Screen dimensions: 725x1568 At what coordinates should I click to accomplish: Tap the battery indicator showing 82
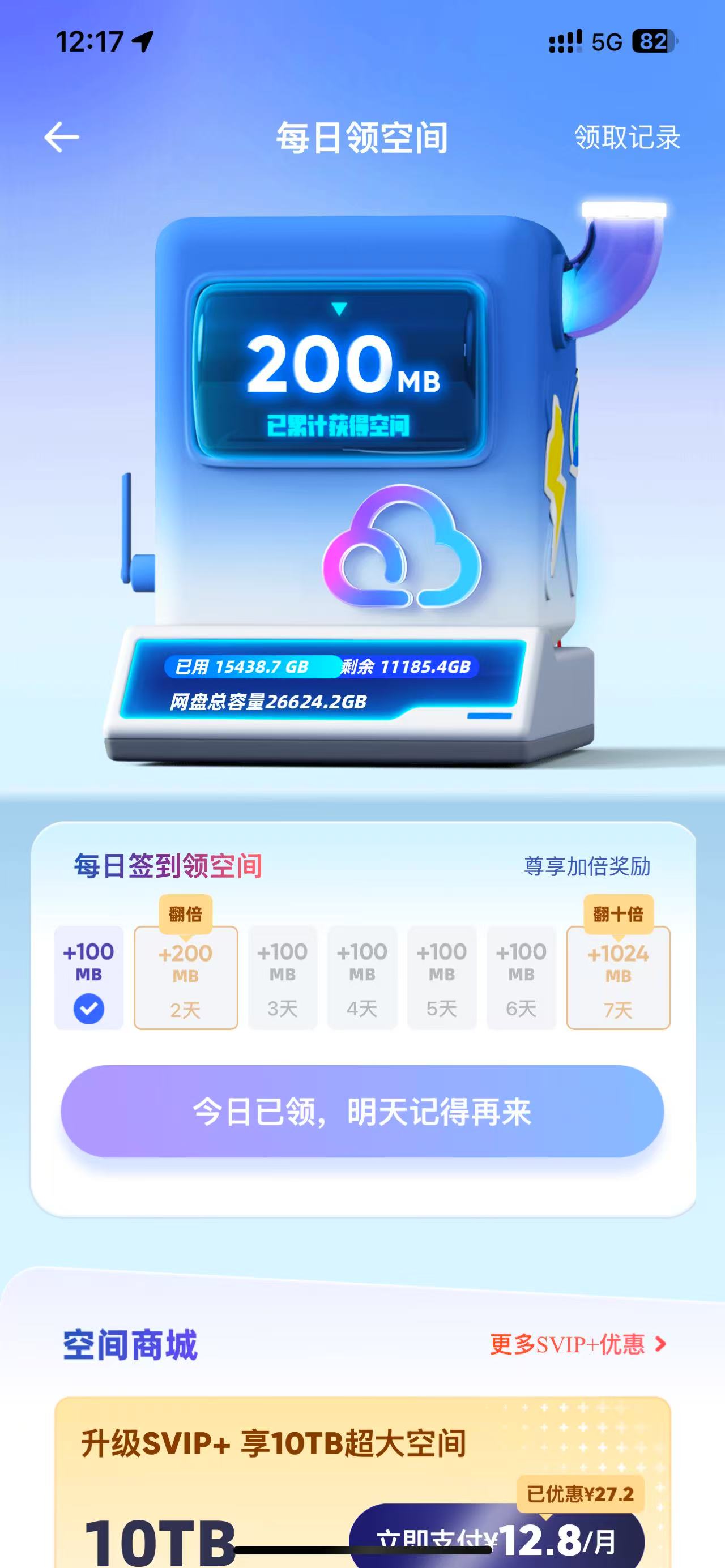pyautogui.click(x=654, y=40)
